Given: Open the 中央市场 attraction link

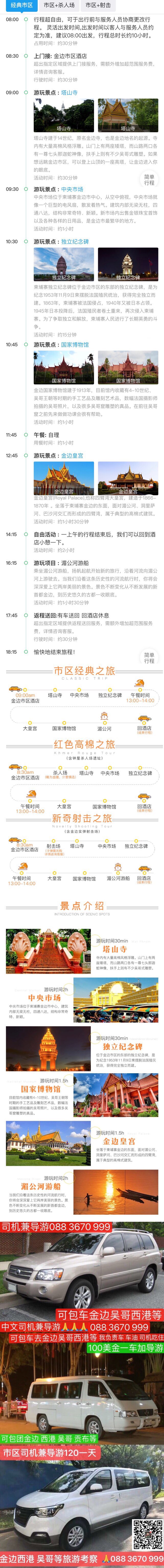Looking at the screenshot, I should [x=72, y=189].
